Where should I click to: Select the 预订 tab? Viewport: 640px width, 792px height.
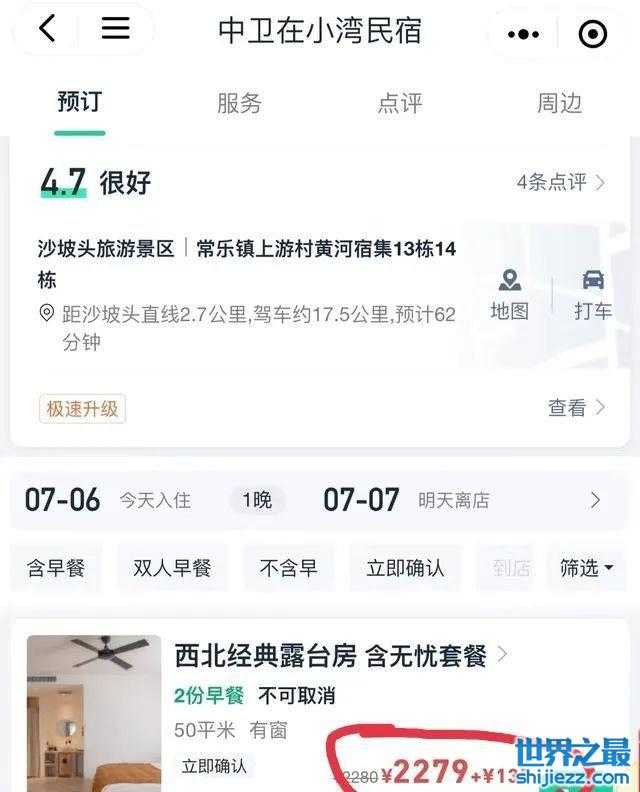[x=79, y=102]
